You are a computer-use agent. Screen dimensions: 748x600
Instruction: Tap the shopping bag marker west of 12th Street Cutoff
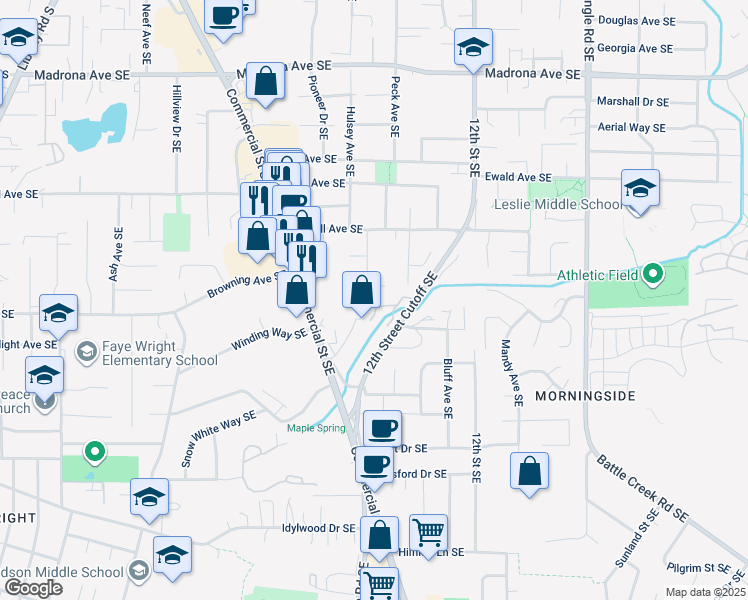pyautogui.click(x=361, y=291)
